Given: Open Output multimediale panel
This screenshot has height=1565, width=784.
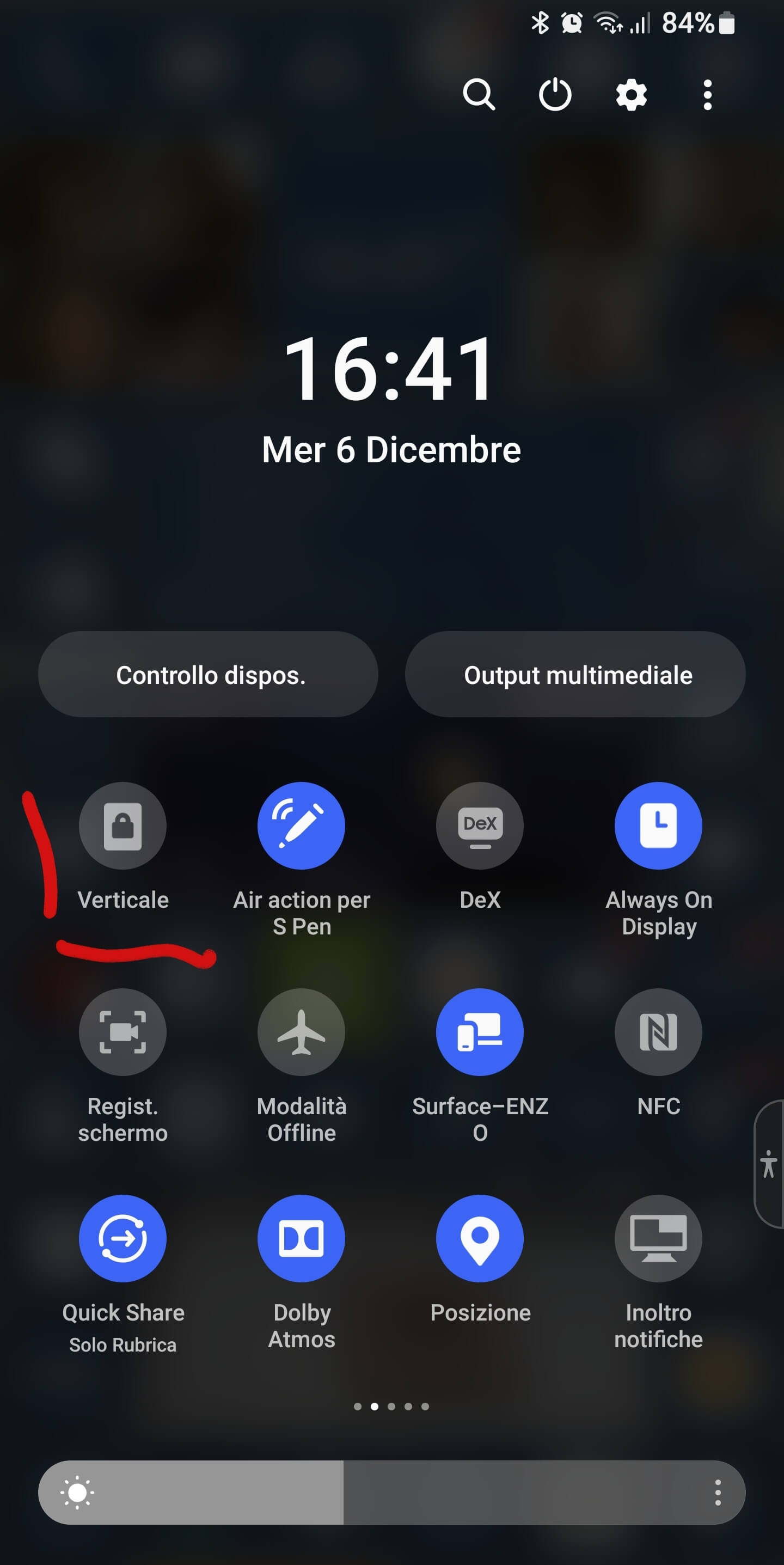Looking at the screenshot, I should [x=575, y=674].
